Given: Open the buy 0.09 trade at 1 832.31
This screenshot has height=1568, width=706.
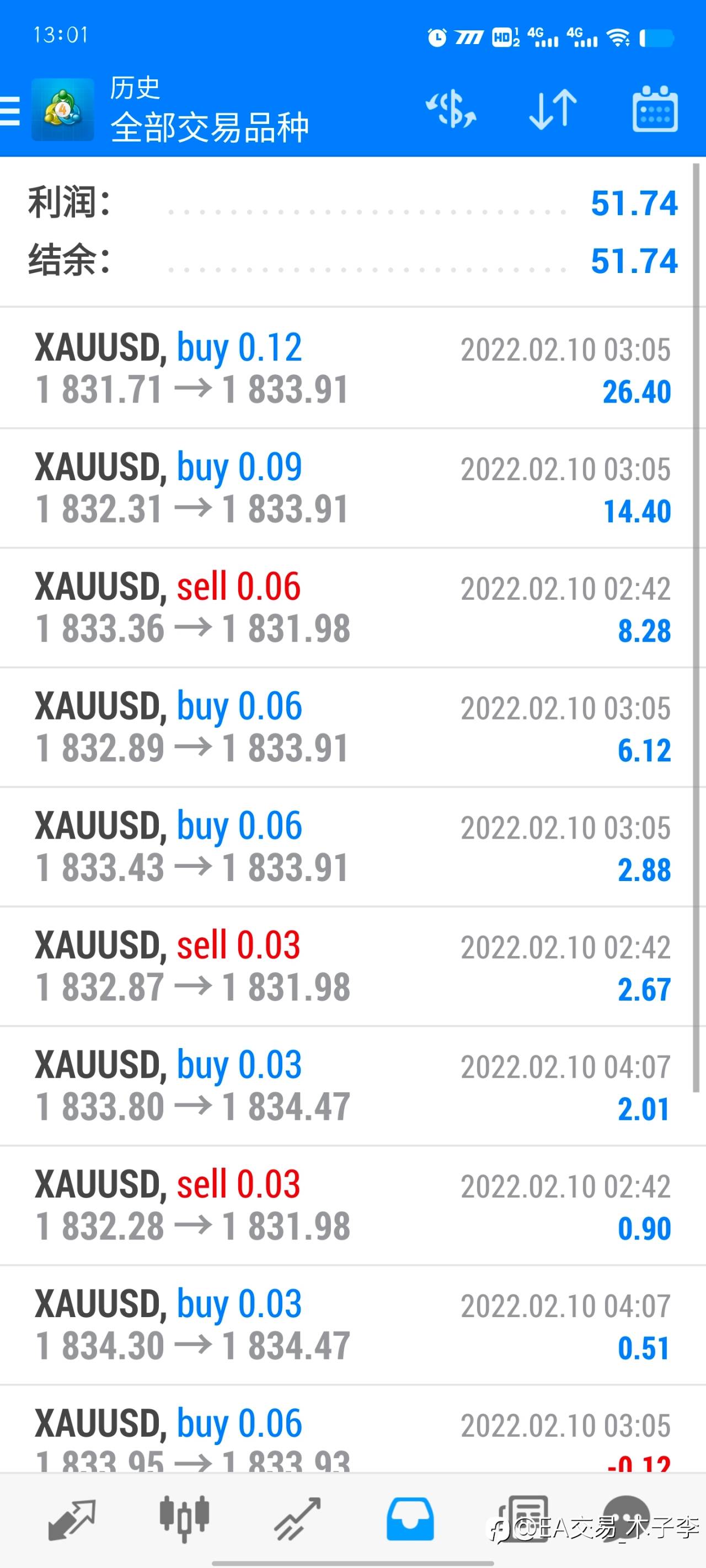Looking at the screenshot, I should (x=352, y=487).
